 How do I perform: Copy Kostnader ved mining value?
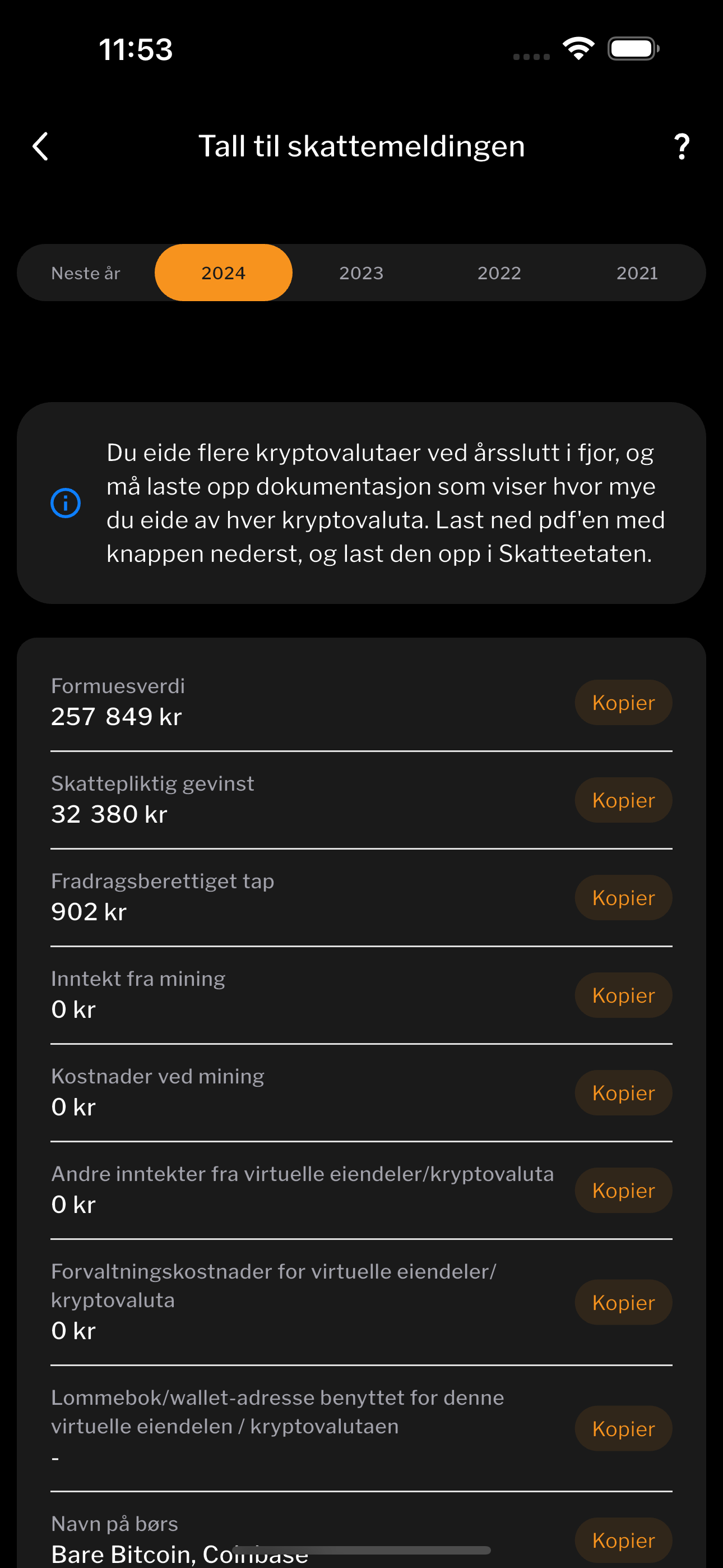(623, 1092)
